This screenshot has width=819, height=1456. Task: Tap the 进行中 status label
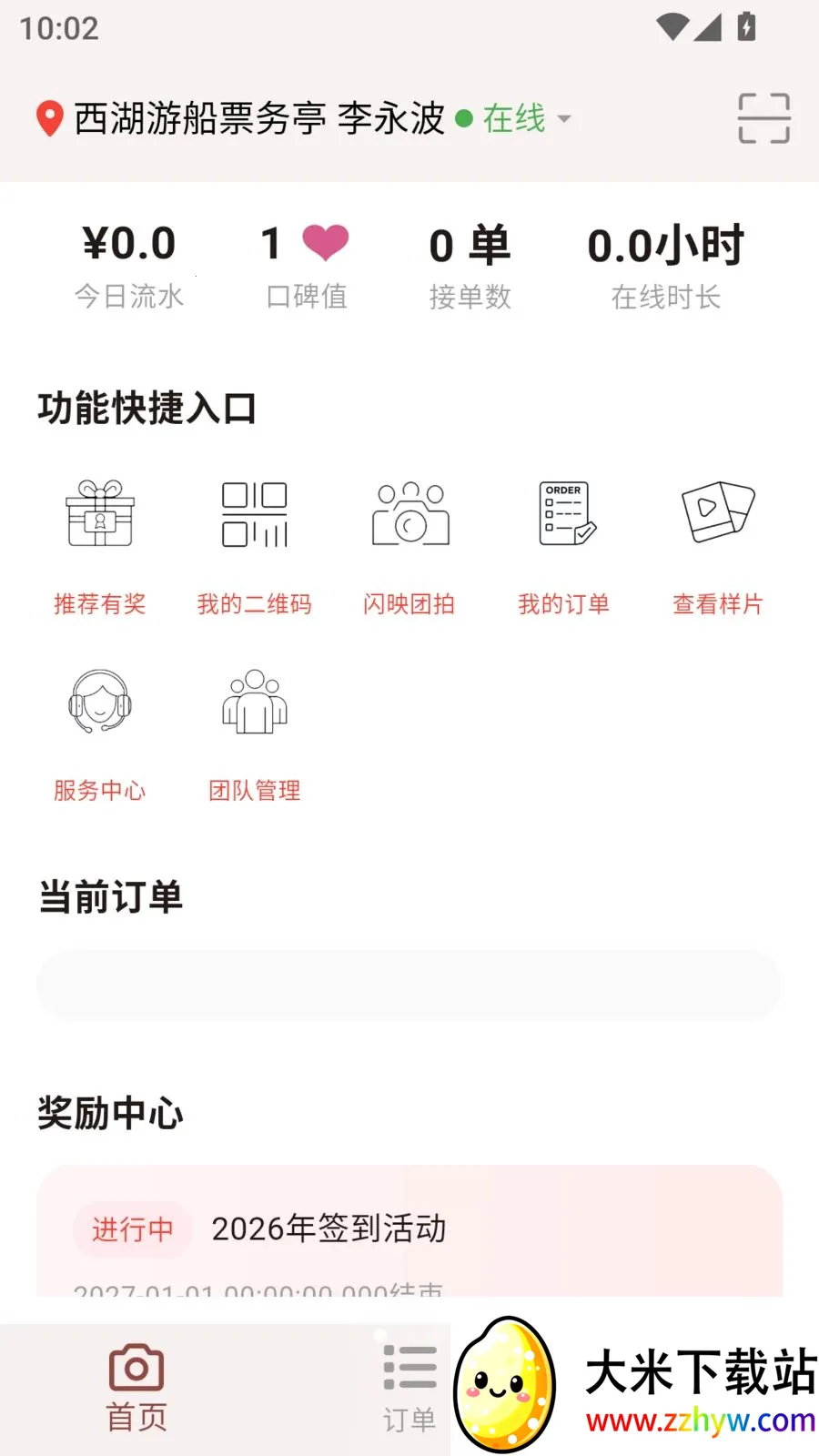(132, 1229)
